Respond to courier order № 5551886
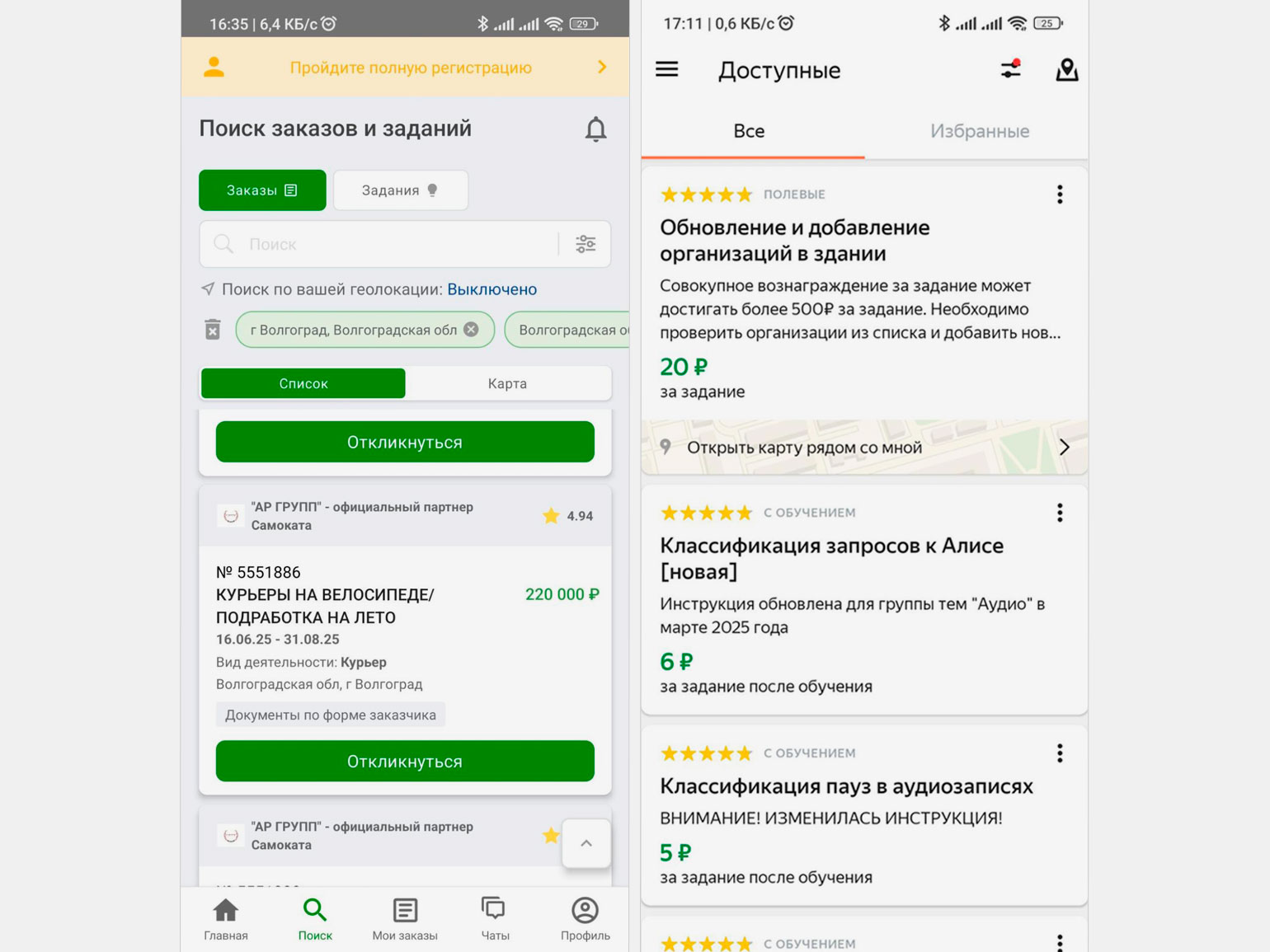 coord(405,761)
